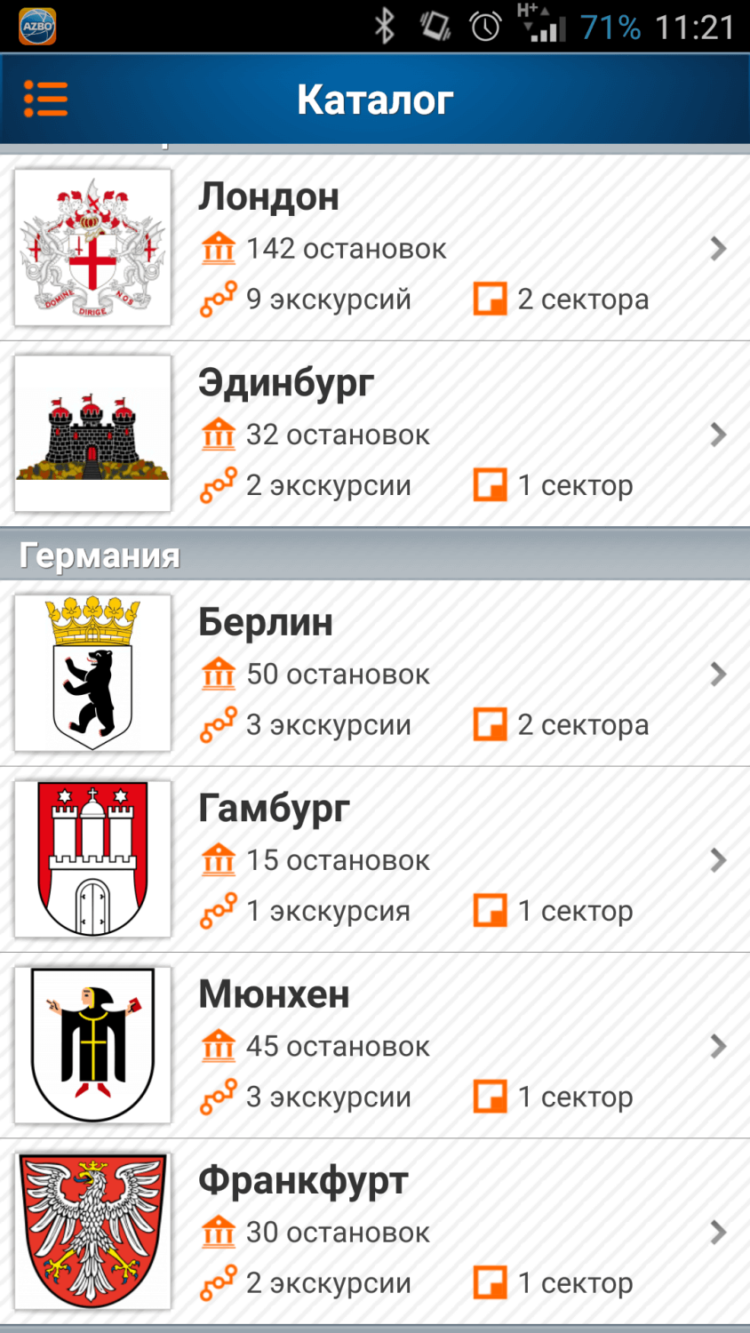The width and height of the screenshot is (750, 1333).
Task: Tap the Франкфурт list item
Action: tap(375, 1231)
